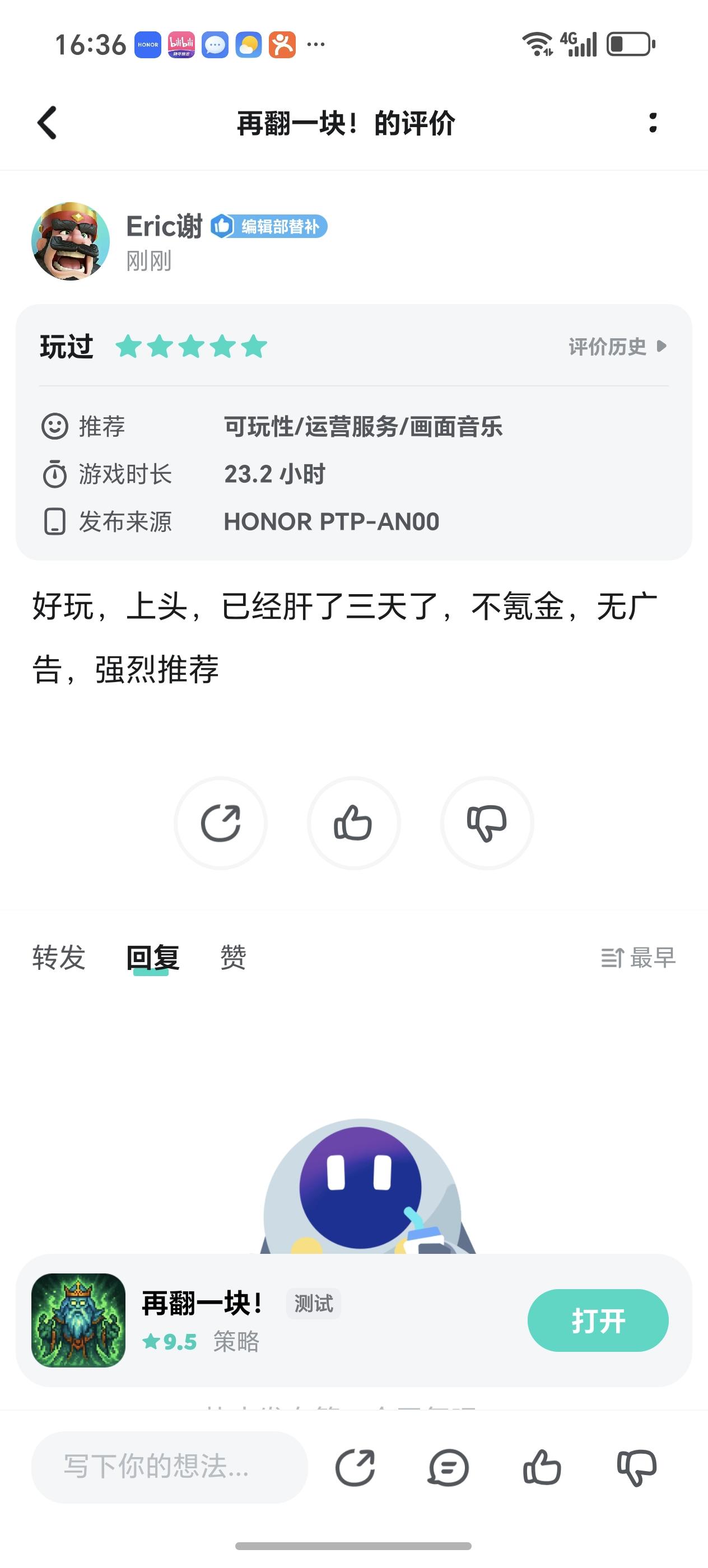Focus the 写下你的想法 comment field
Viewport: 708px width, 1568px height.
tap(169, 1467)
